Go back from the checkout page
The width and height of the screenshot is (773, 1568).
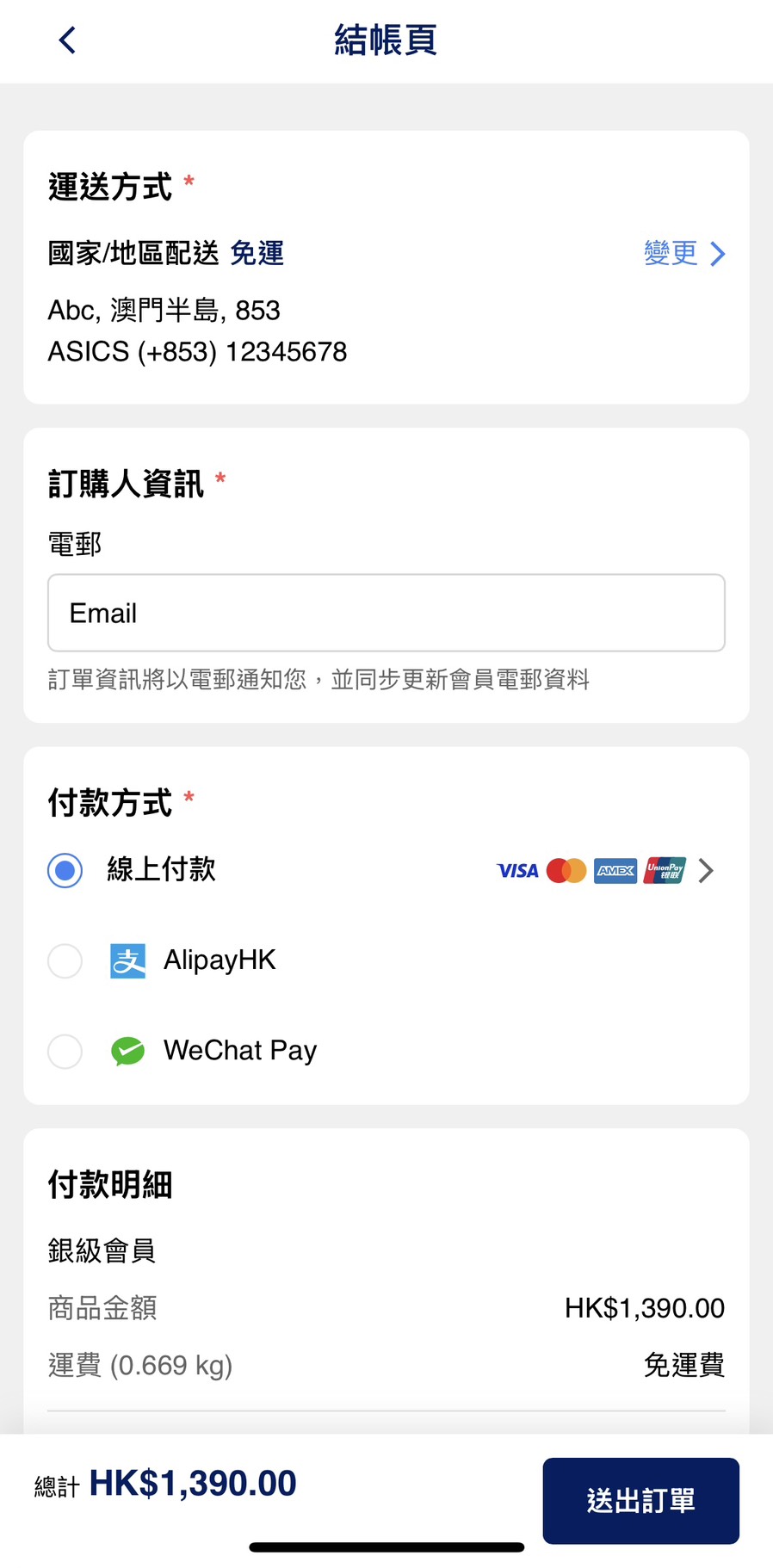click(67, 40)
